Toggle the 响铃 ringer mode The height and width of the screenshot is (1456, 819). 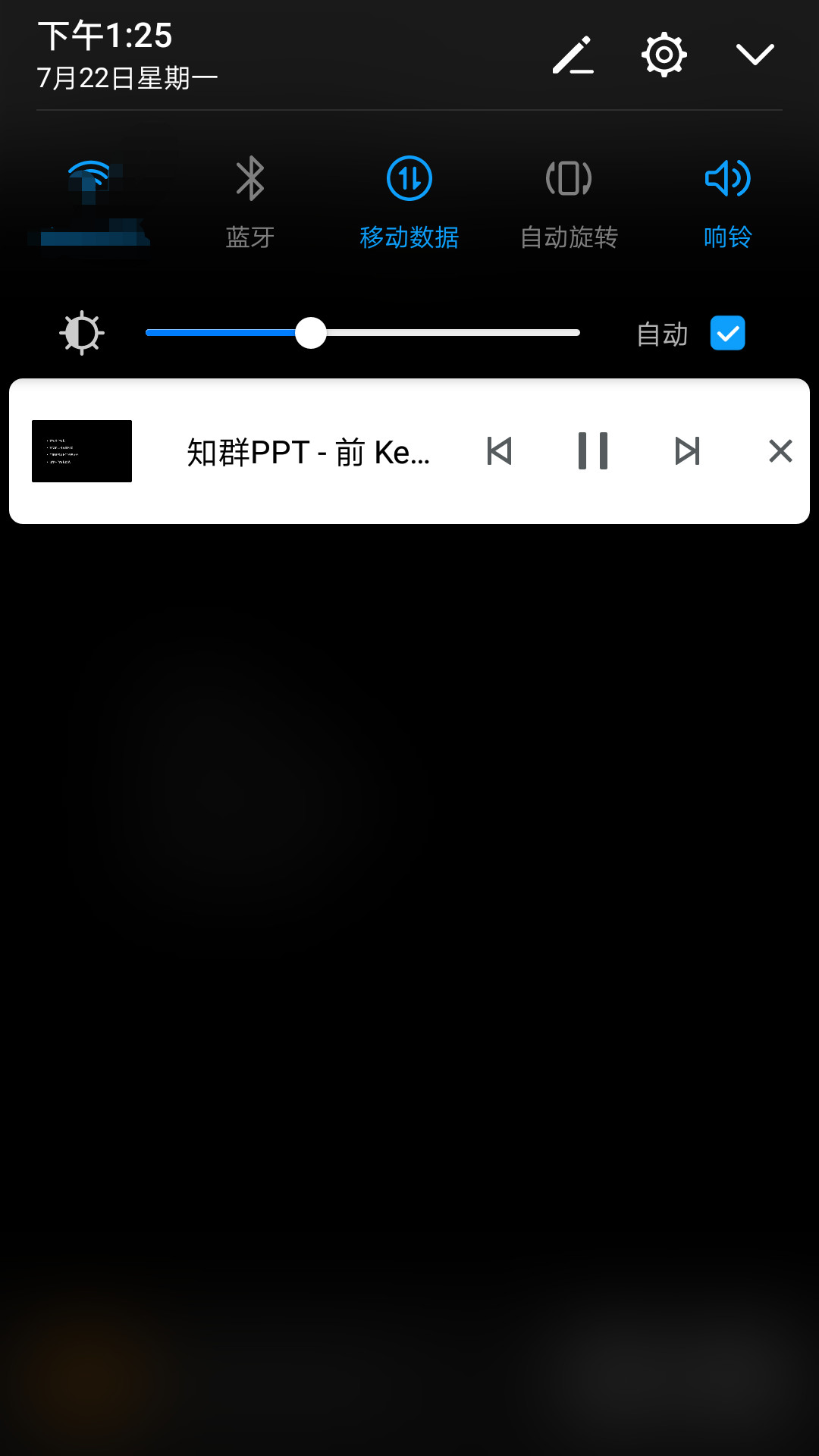[727, 180]
